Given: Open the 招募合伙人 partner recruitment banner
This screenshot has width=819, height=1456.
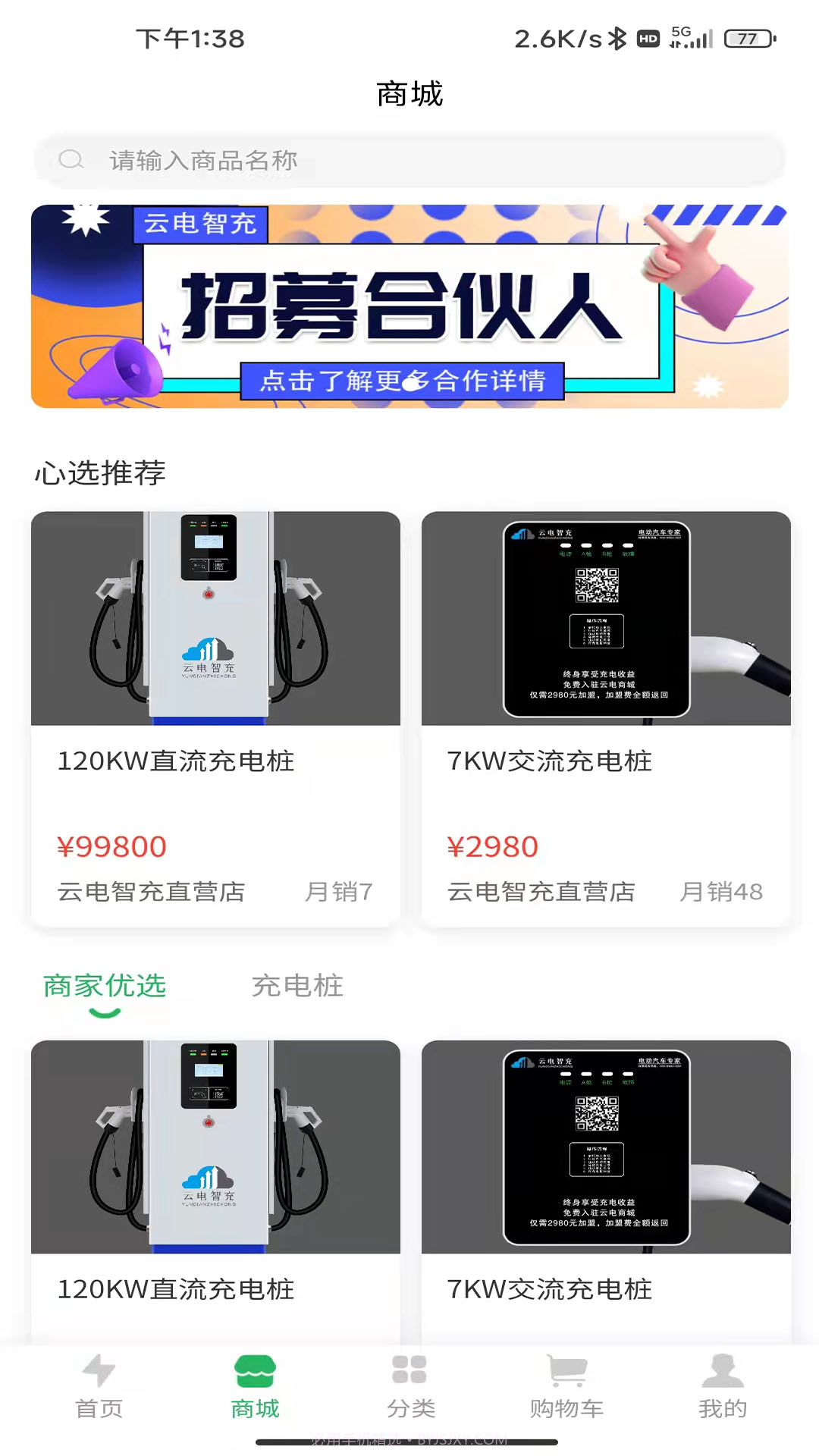Looking at the screenshot, I should coord(409,303).
